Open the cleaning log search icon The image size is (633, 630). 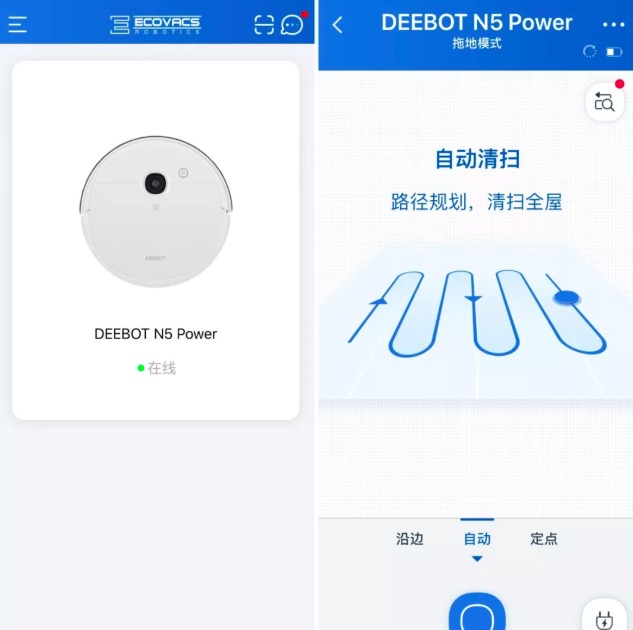604,101
